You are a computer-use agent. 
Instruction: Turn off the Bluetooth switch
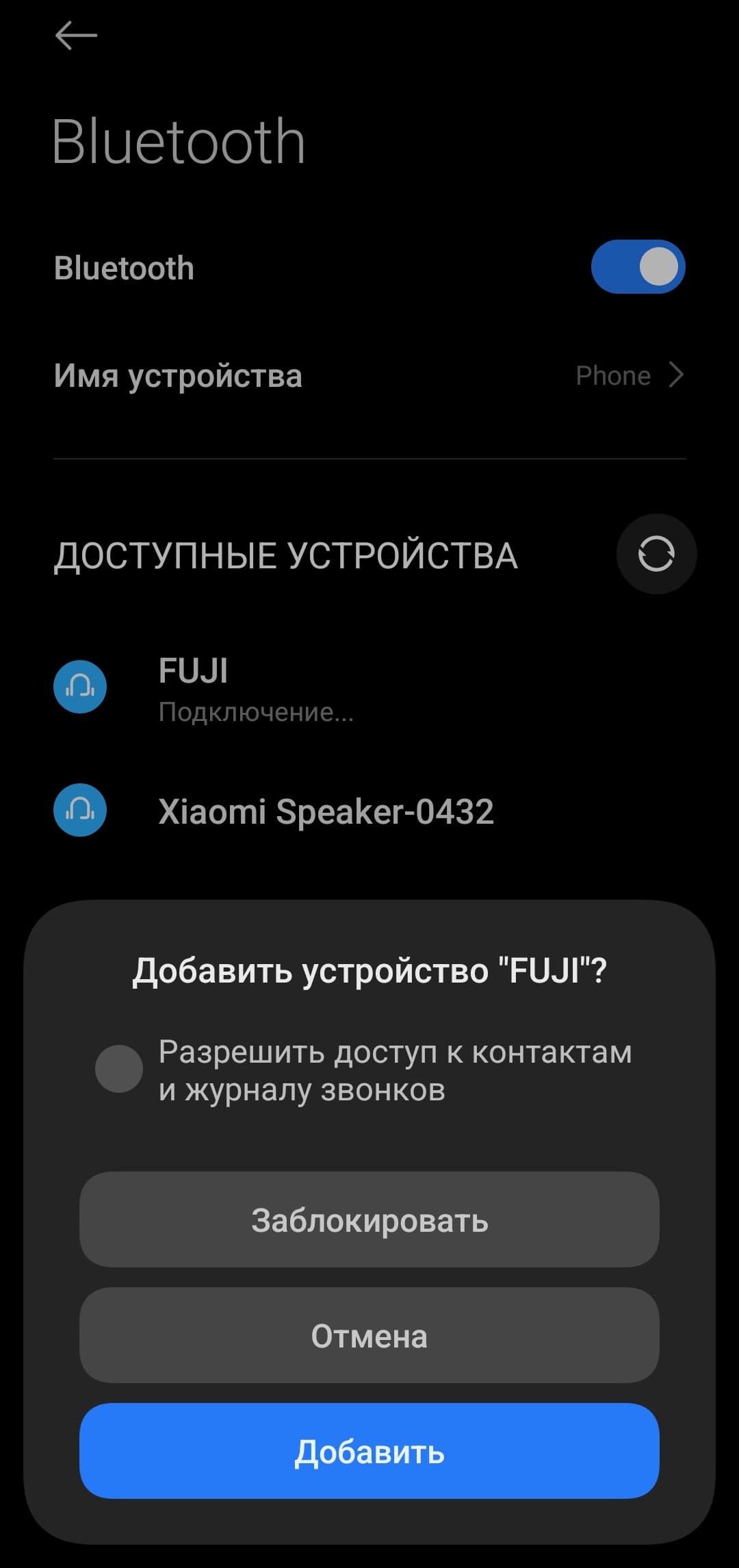click(x=638, y=267)
